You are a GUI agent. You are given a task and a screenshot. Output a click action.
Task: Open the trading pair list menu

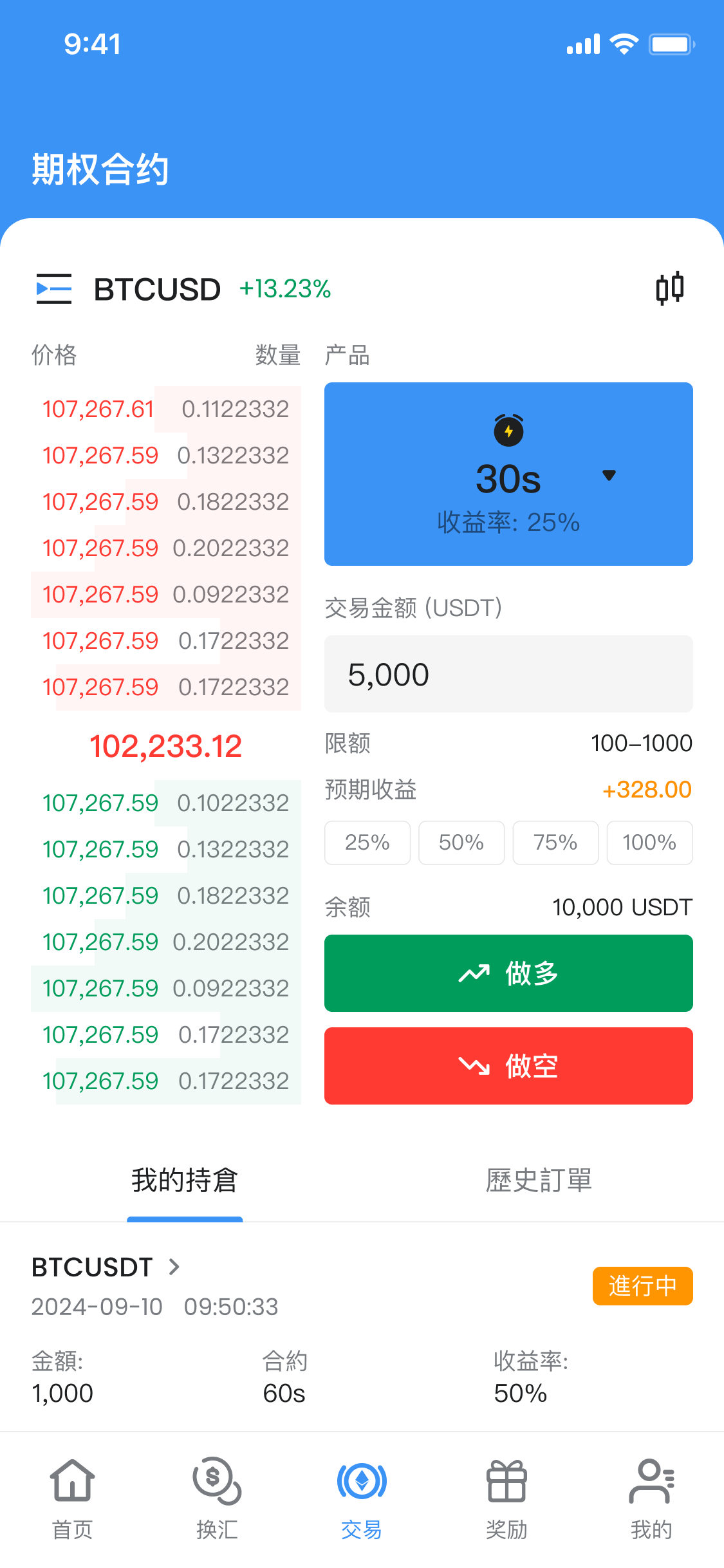tap(54, 289)
